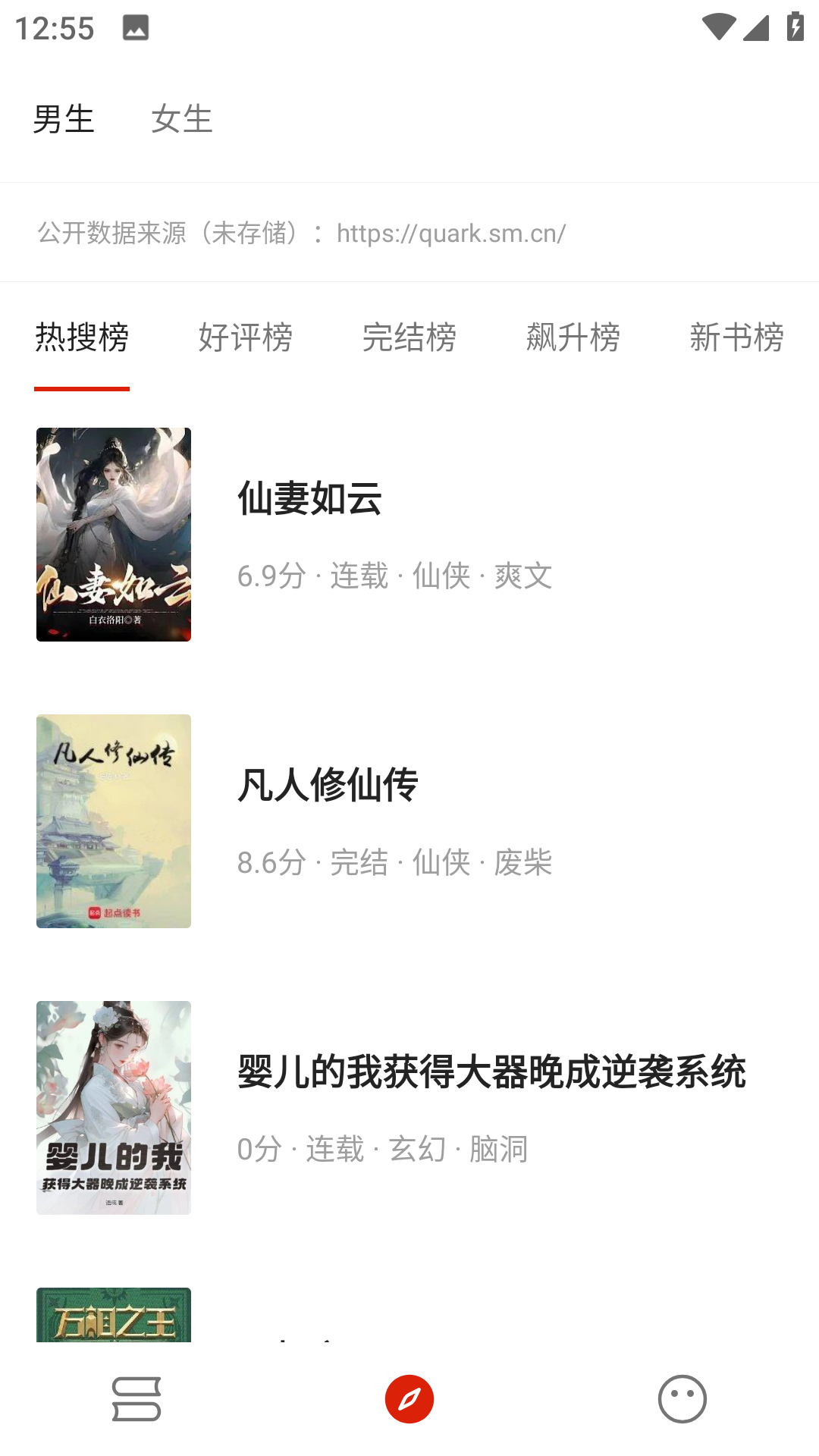Tap the bookshelf icon in bottom navigation
The image size is (819, 1456).
136,1398
